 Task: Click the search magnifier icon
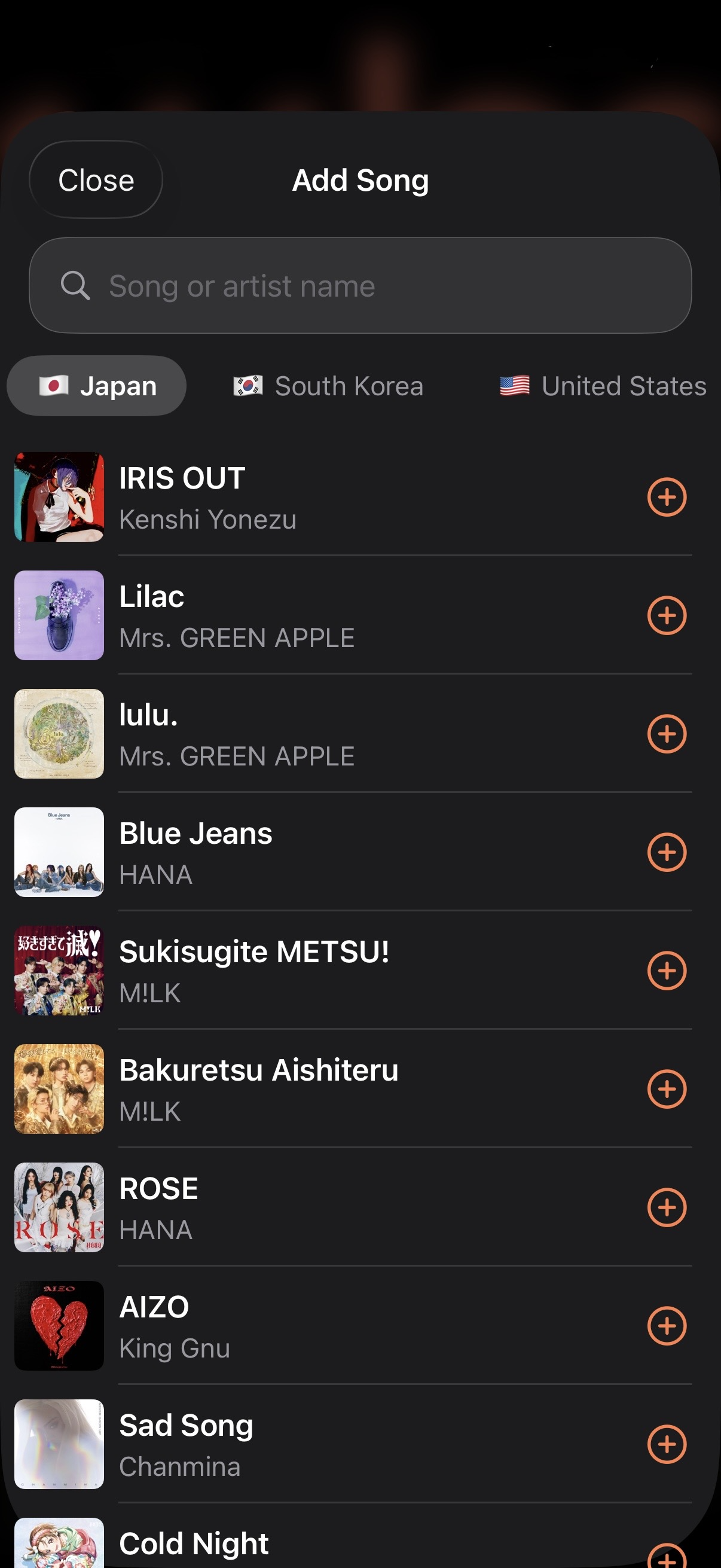[75, 286]
